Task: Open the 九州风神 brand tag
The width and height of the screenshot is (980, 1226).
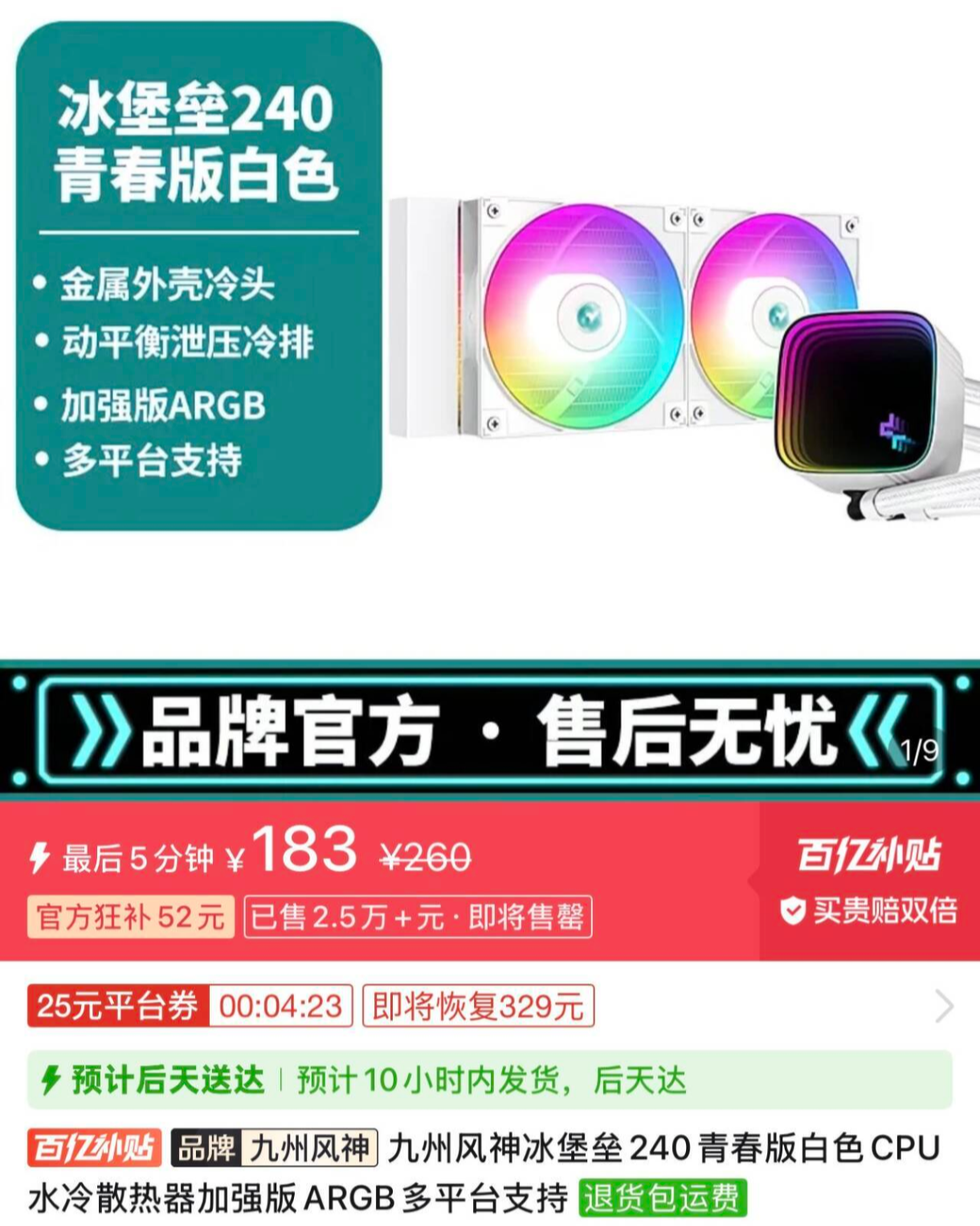Action: click(274, 1148)
